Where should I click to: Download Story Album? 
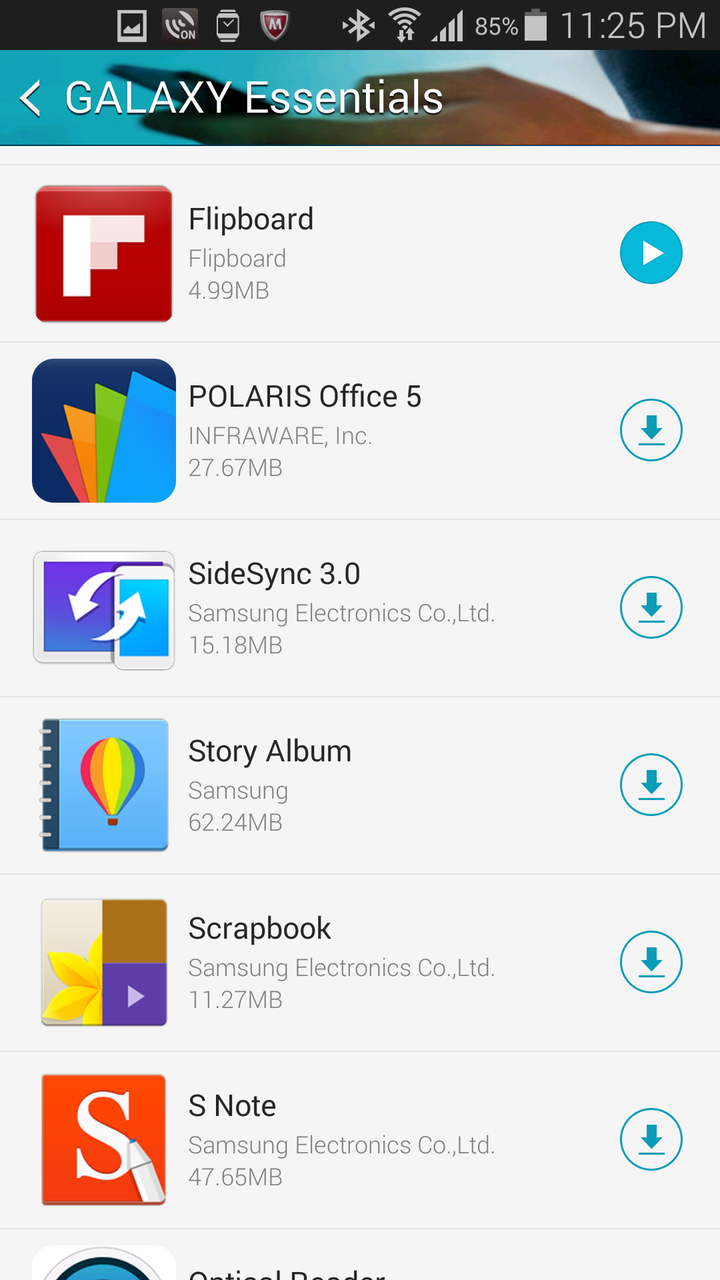pyautogui.click(x=651, y=784)
